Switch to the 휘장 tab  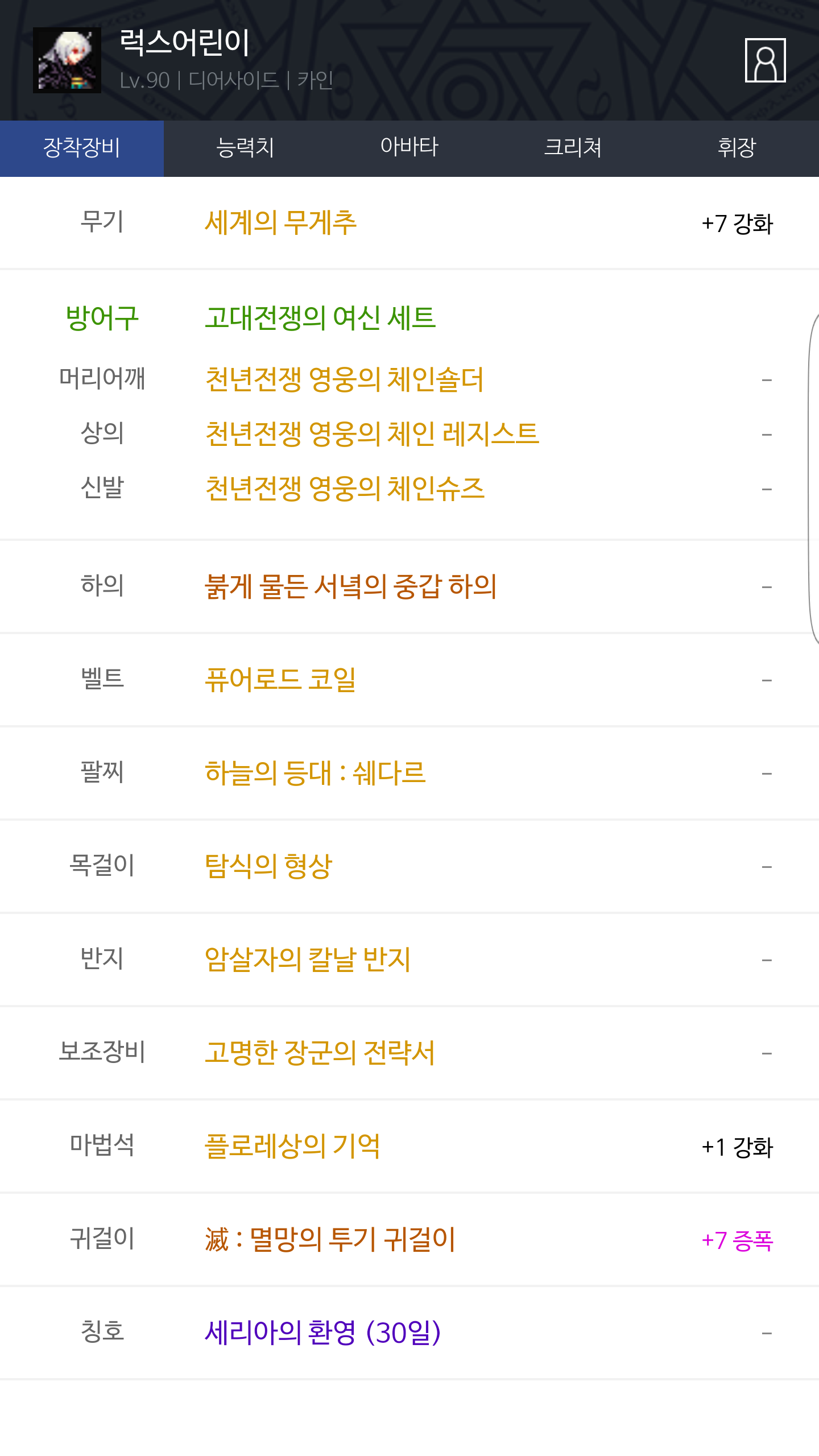(737, 148)
